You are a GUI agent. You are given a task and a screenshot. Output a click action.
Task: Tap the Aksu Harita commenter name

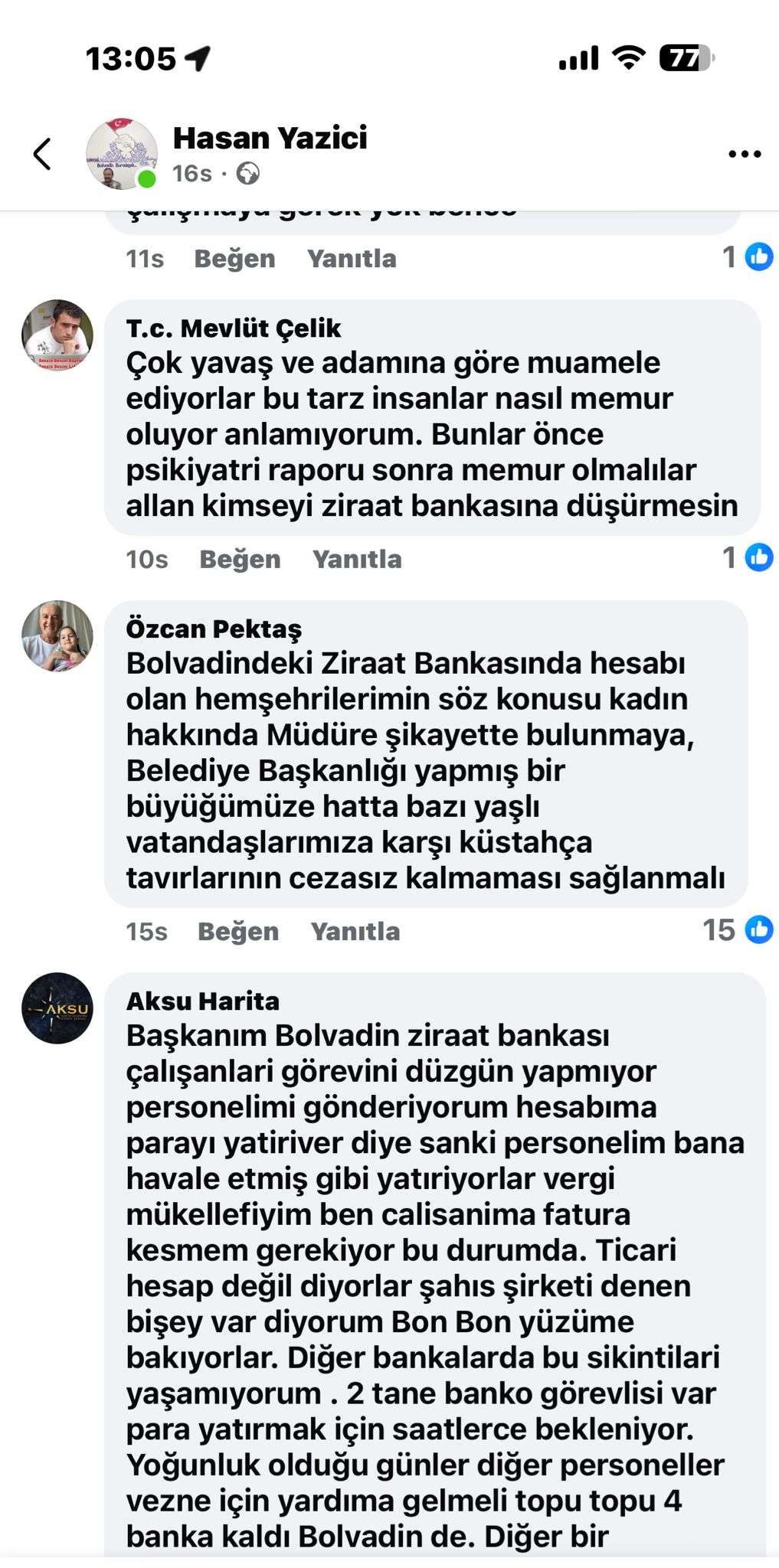pos(203,1001)
